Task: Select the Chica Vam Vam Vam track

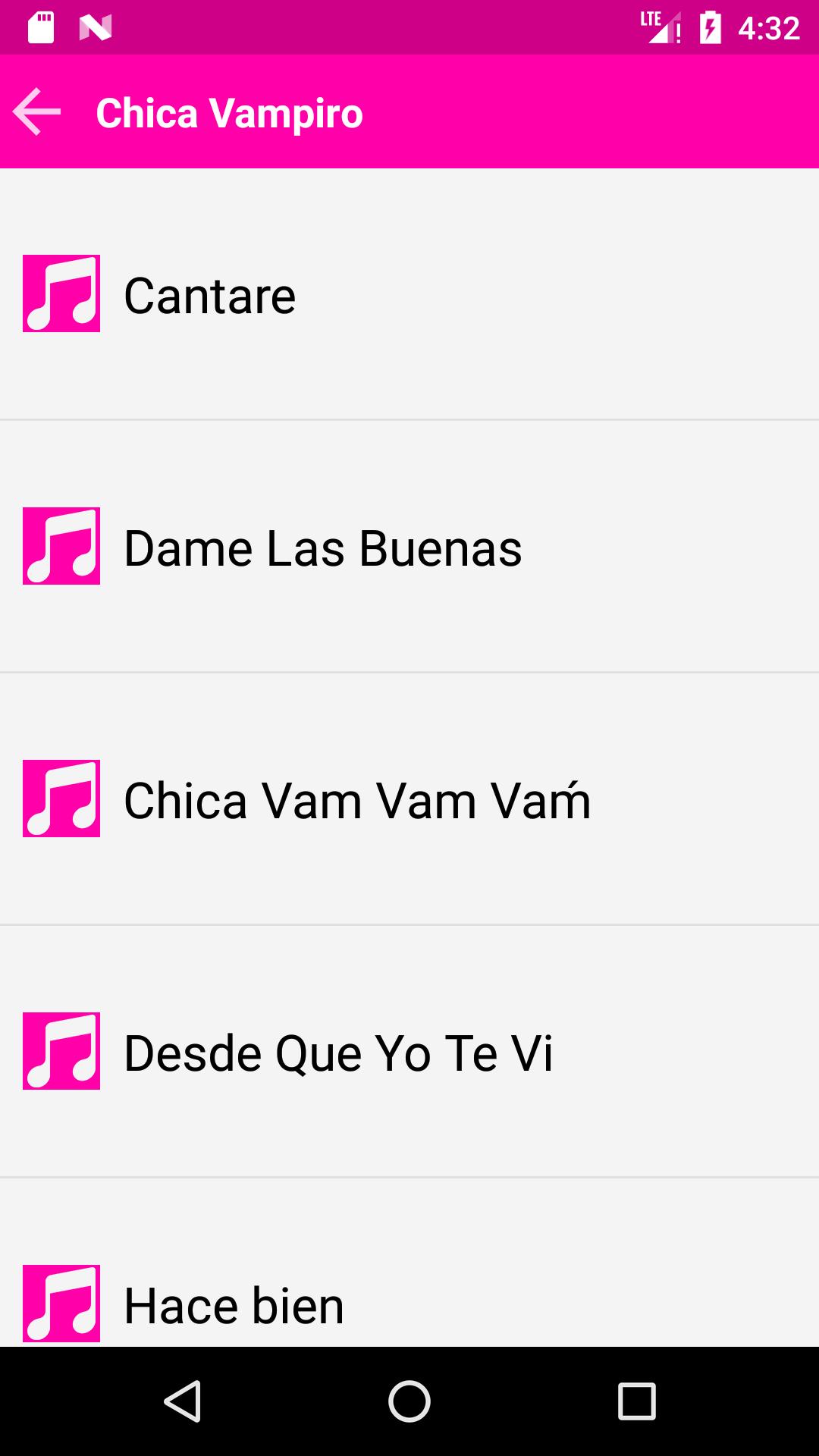Action: click(409, 799)
